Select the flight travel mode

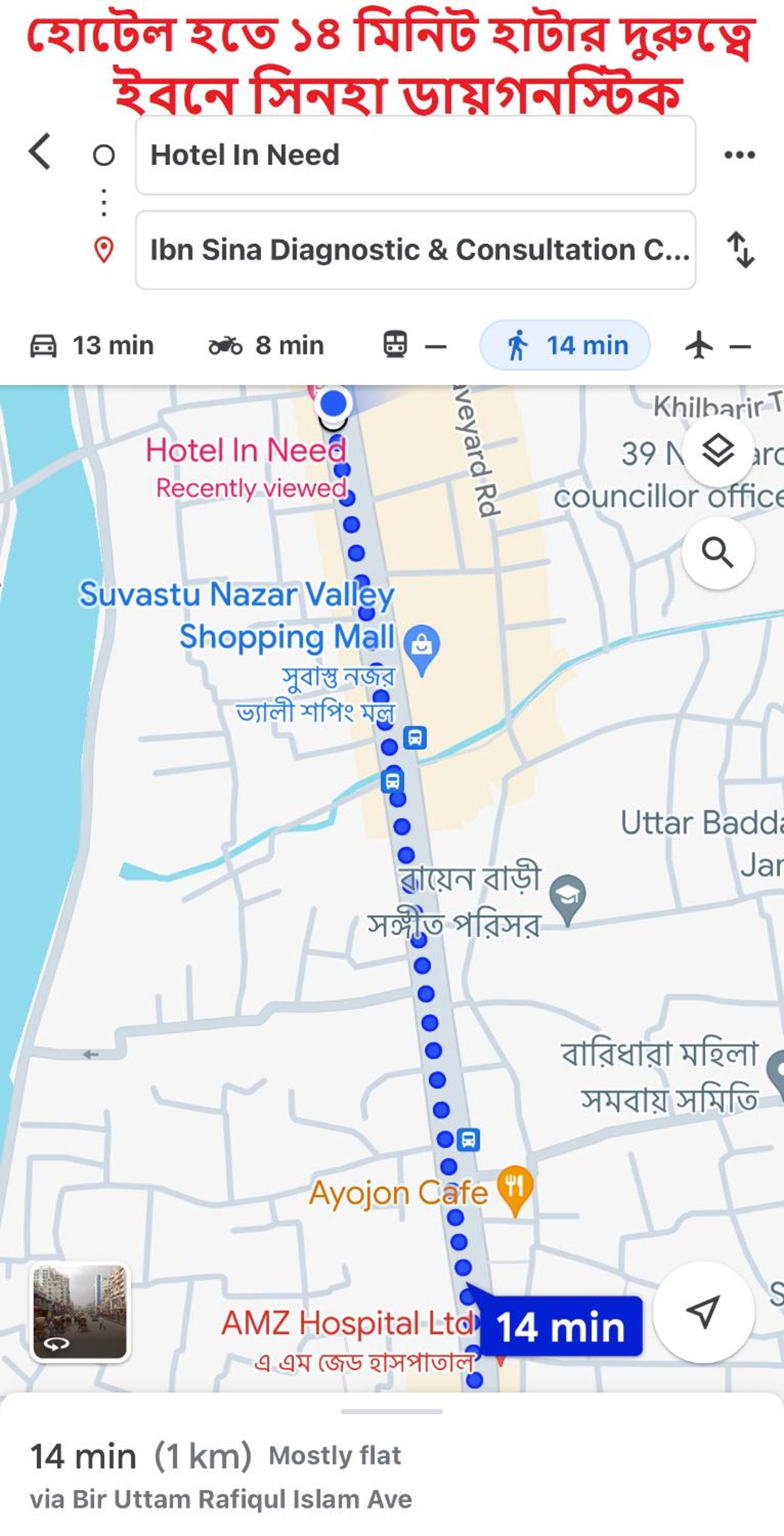(717, 346)
